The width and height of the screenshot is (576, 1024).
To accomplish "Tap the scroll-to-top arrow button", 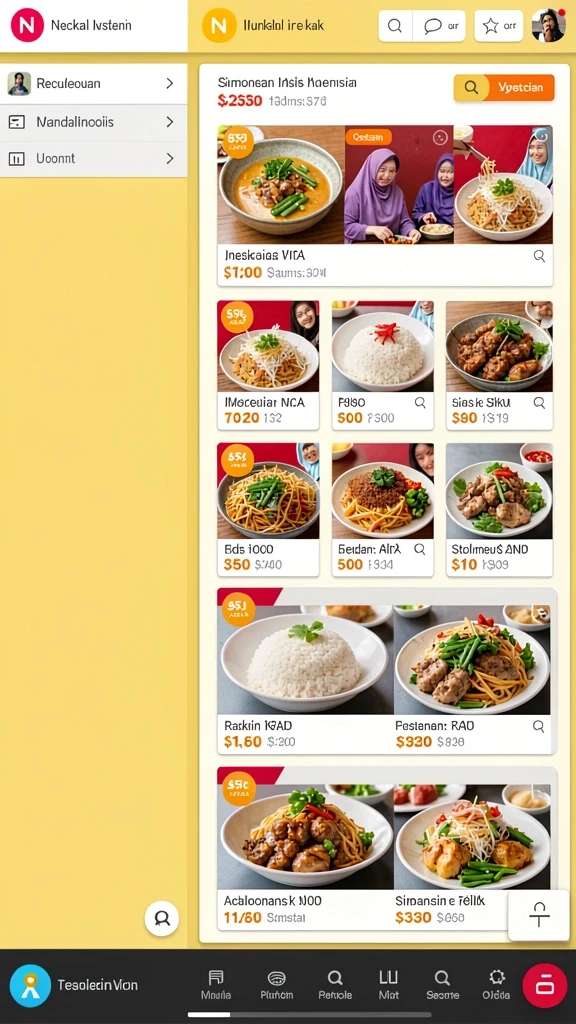I will (x=539, y=914).
